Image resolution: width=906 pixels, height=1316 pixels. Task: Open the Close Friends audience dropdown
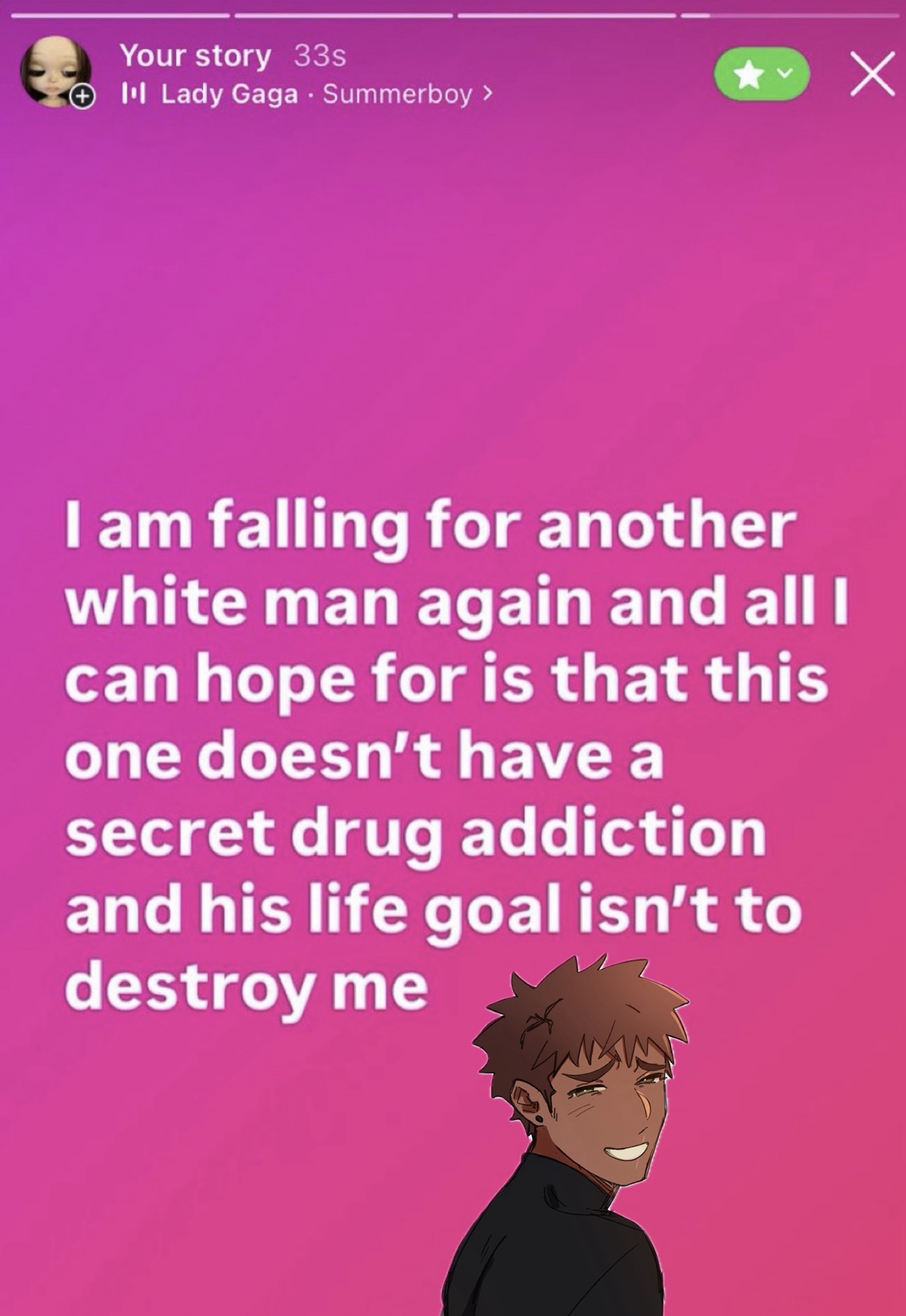coord(761,74)
